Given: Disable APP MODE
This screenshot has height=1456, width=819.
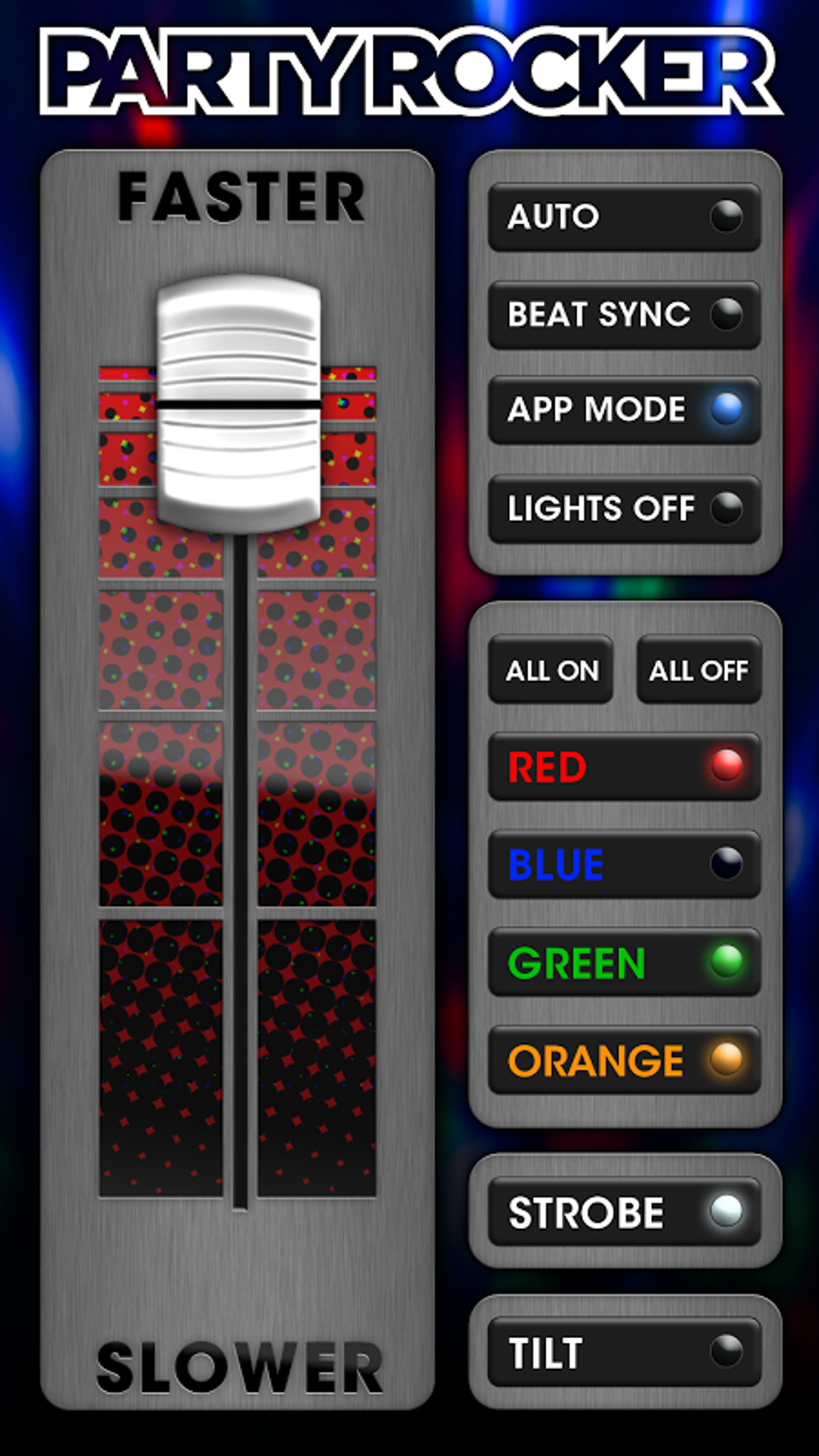Looking at the screenshot, I should pyautogui.click(x=626, y=412).
